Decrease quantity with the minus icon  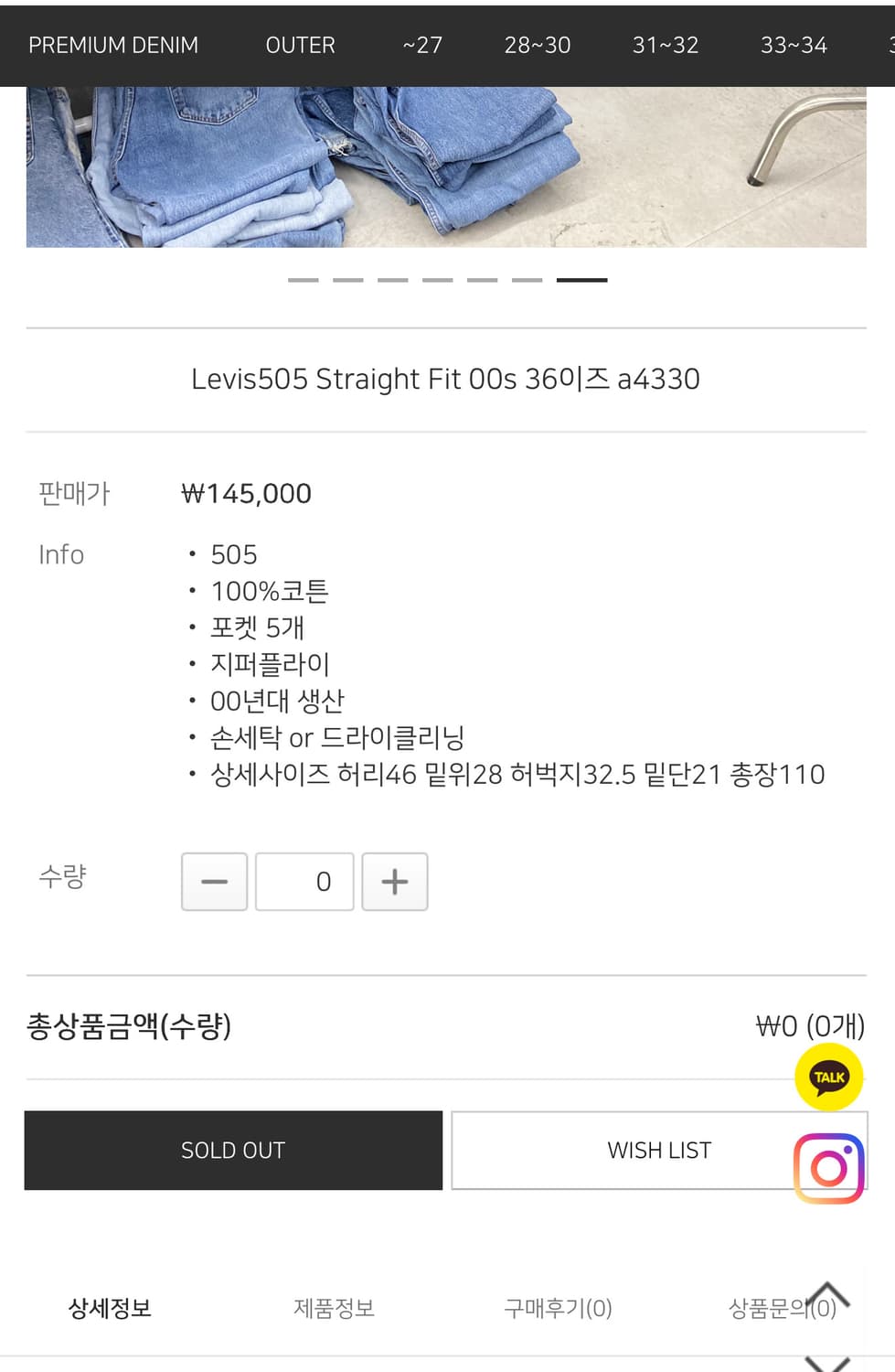pos(214,881)
